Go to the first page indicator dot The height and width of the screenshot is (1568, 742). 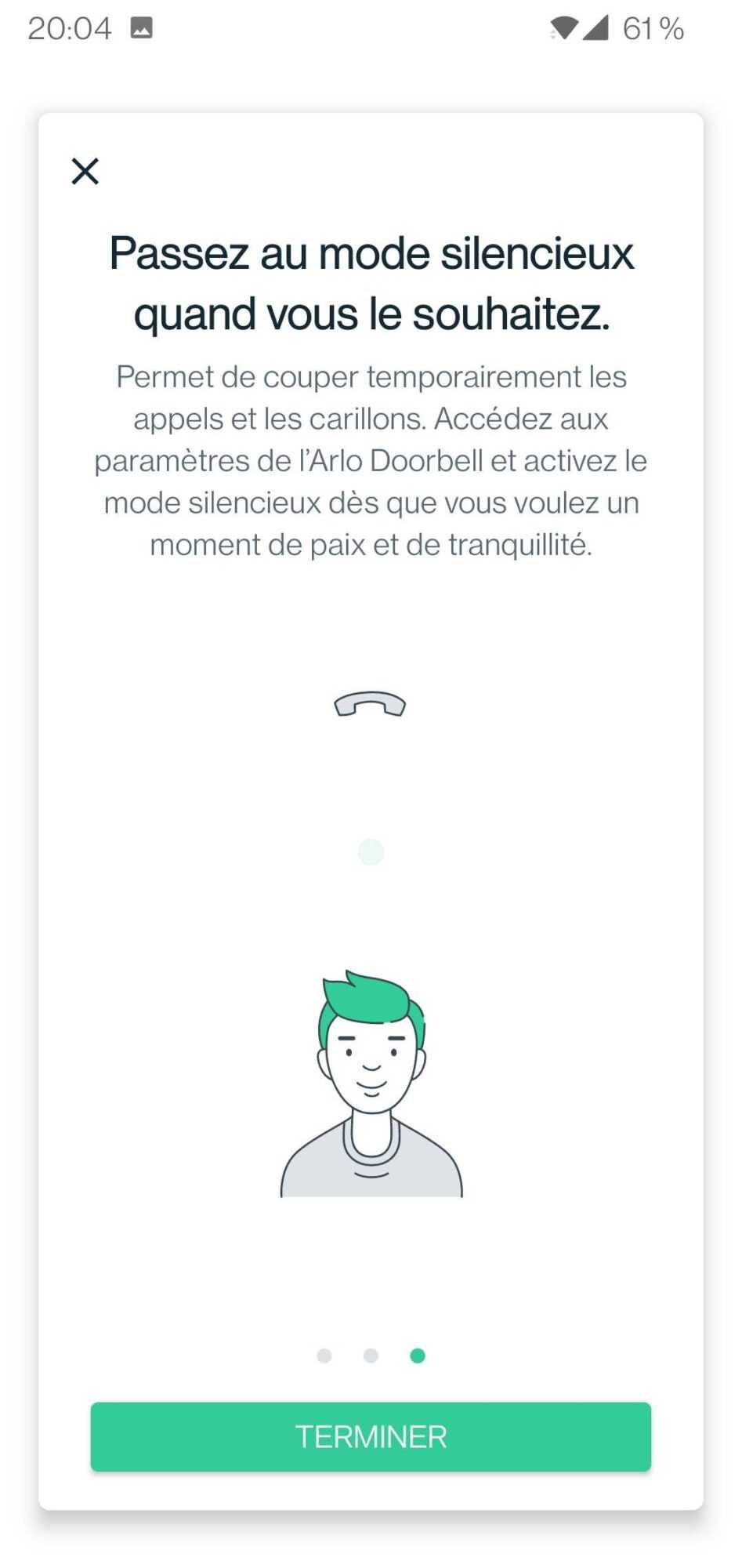pyautogui.click(x=324, y=1356)
